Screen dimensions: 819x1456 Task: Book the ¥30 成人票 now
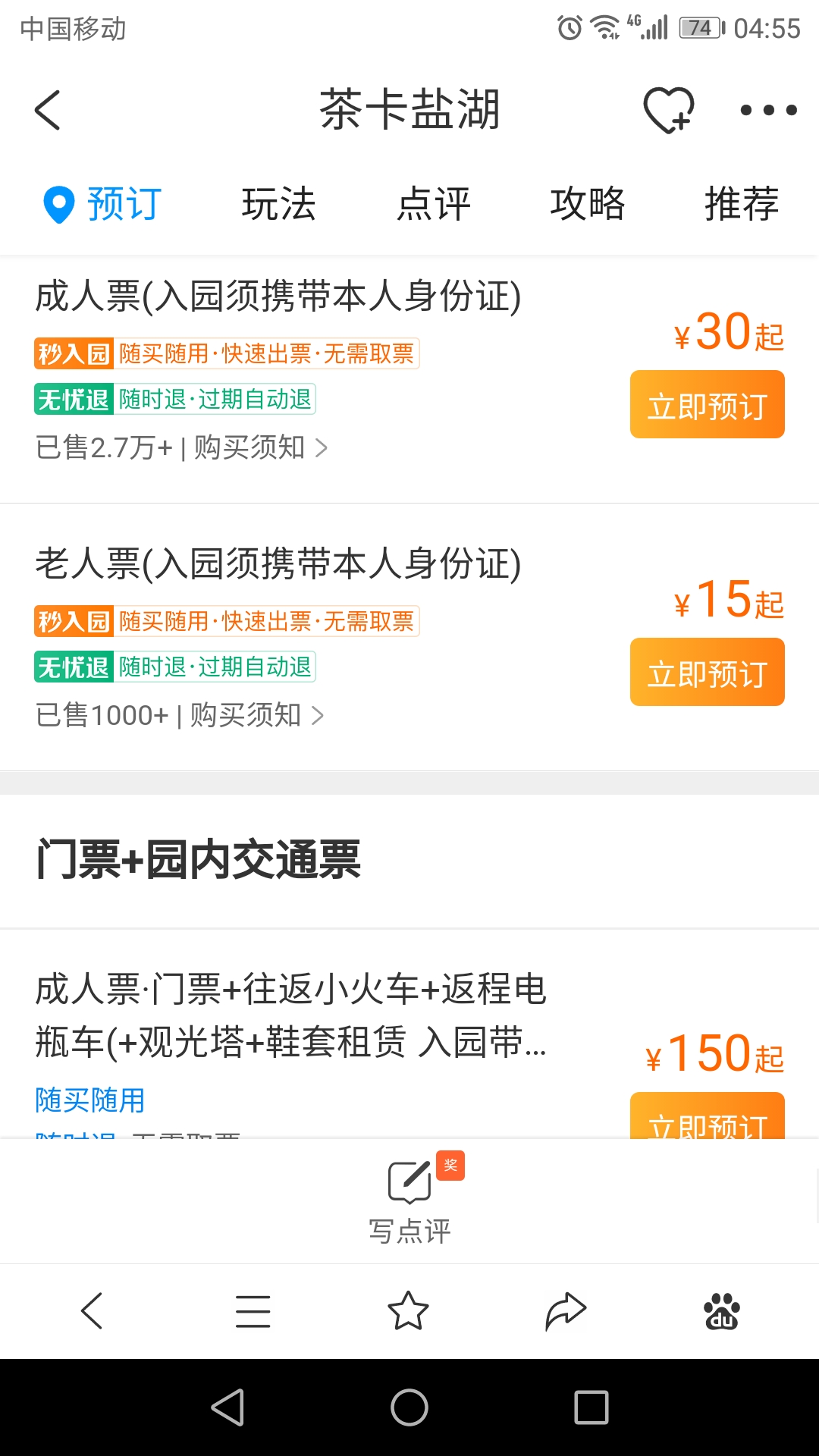[707, 405]
